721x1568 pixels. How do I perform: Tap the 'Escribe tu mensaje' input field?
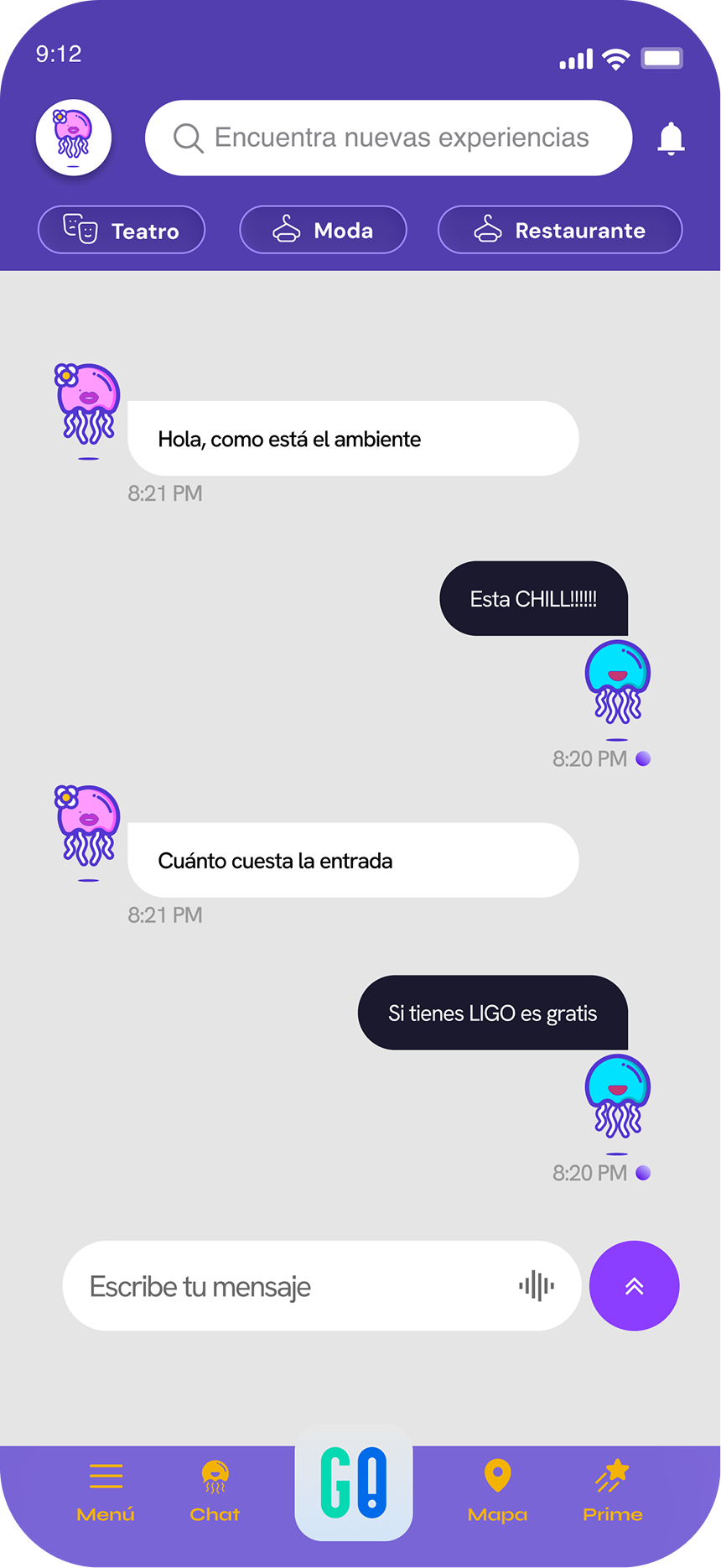coord(252,1285)
